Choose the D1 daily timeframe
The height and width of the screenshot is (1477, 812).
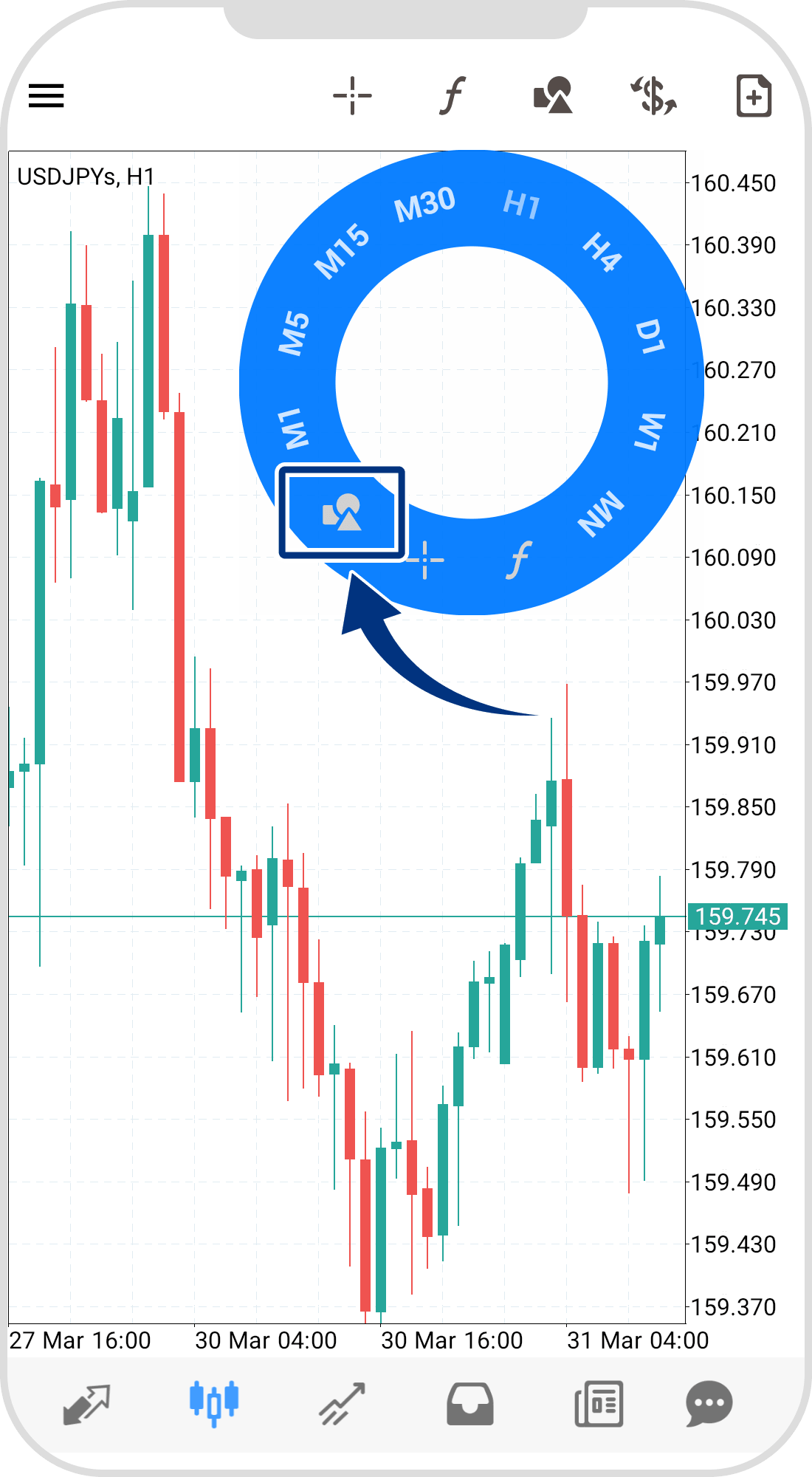point(650,336)
